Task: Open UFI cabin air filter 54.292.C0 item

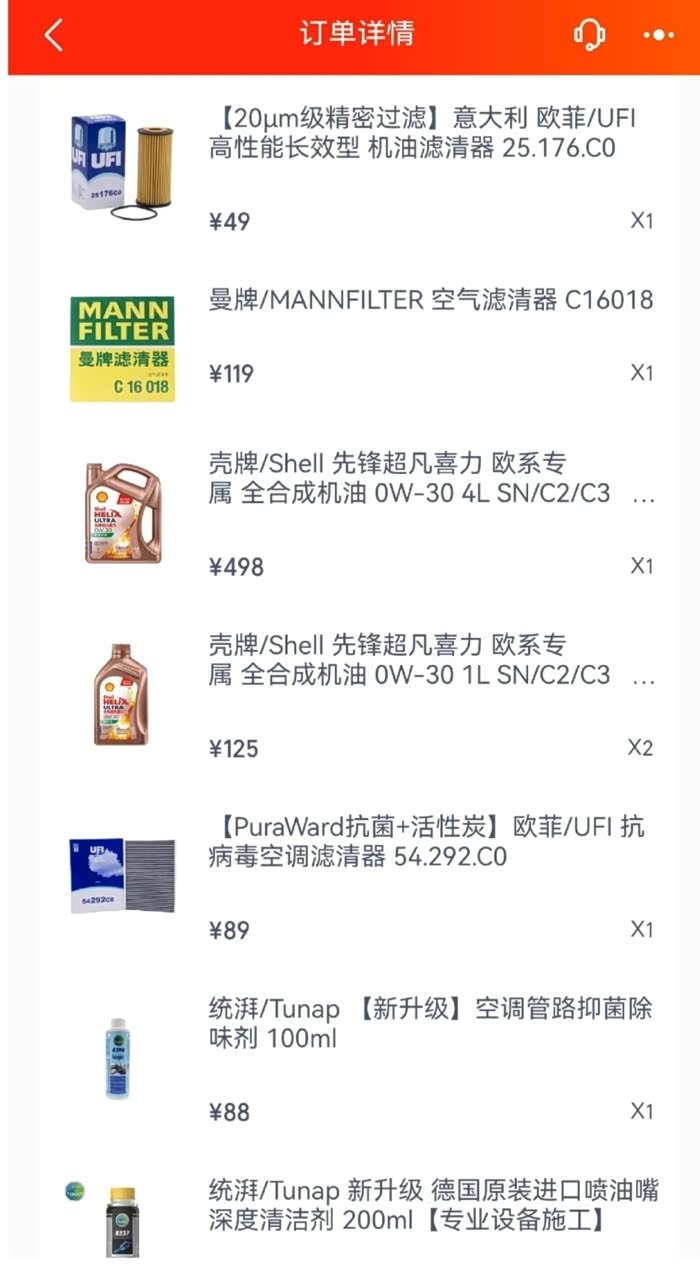Action: (x=426, y=842)
